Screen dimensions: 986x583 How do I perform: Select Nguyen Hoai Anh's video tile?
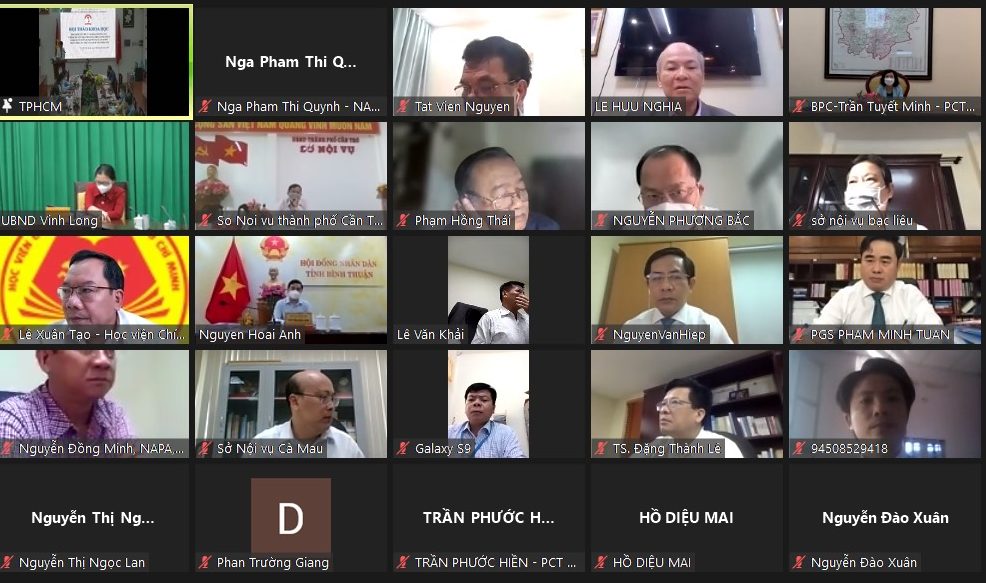coord(290,289)
